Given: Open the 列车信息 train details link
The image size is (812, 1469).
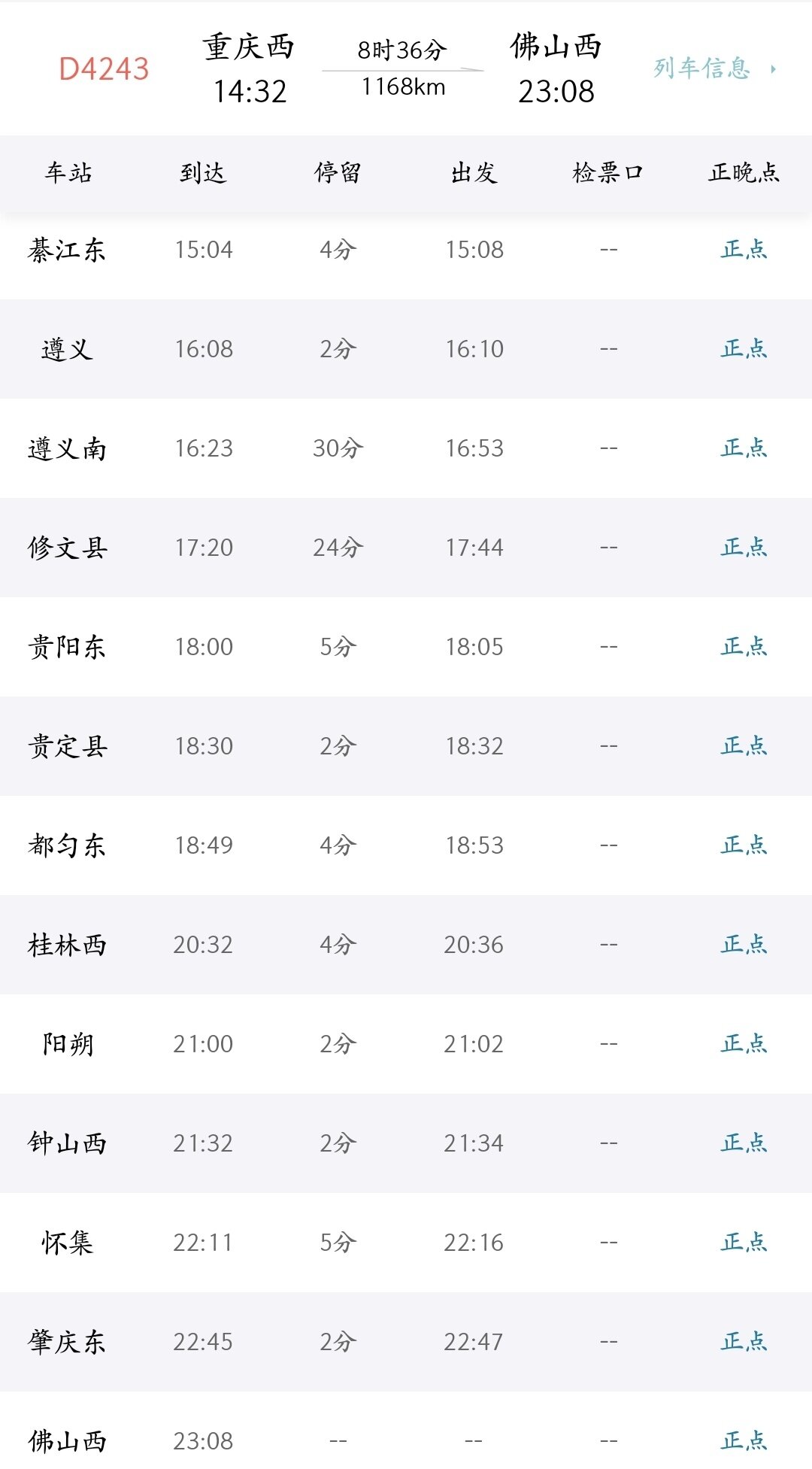Looking at the screenshot, I should (x=713, y=68).
